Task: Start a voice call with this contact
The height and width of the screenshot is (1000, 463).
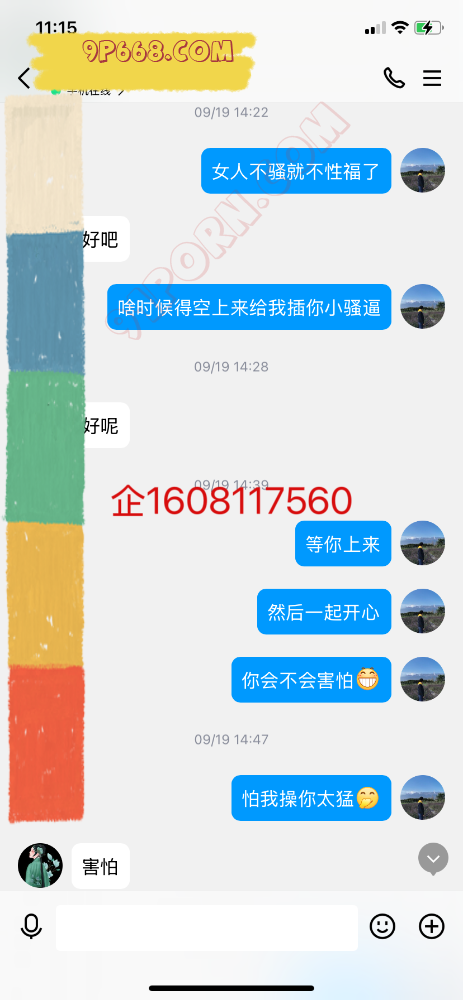Action: [x=394, y=78]
